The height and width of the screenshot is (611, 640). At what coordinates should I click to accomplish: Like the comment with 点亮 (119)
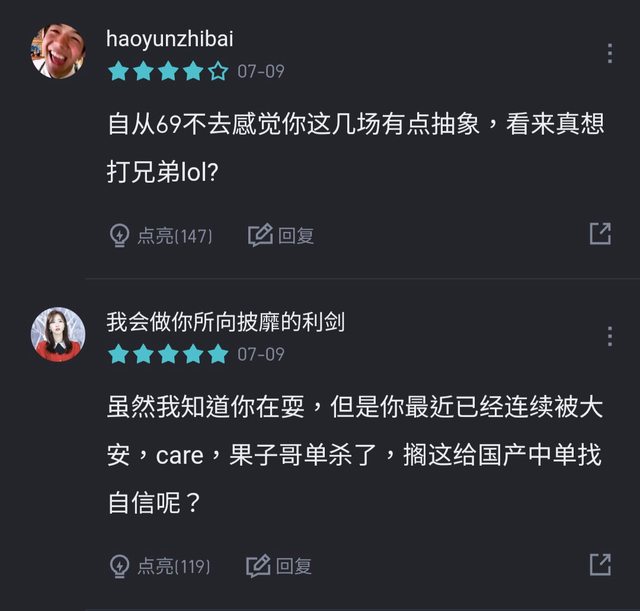(160, 565)
